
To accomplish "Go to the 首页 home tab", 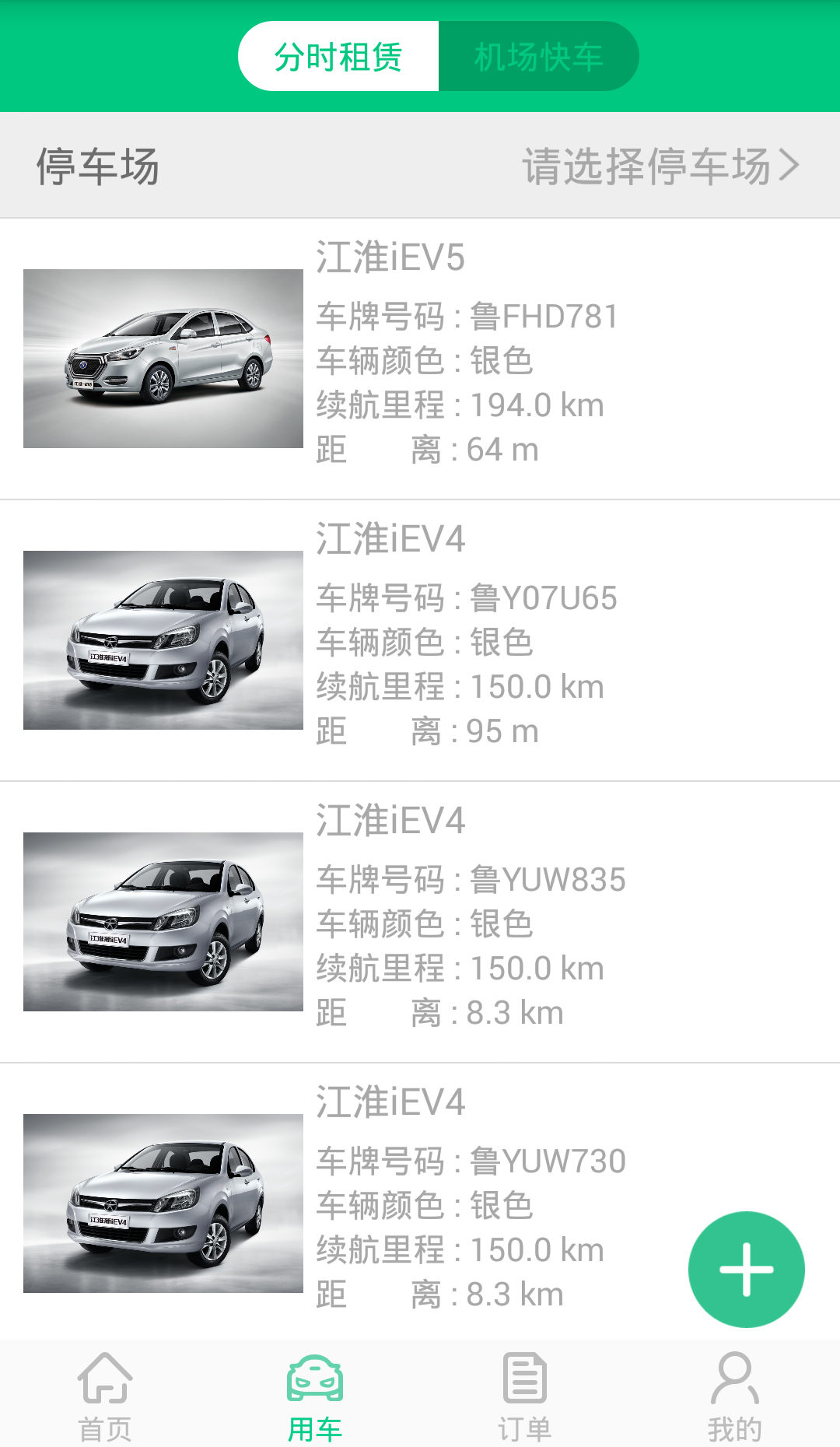I will (105, 1396).
